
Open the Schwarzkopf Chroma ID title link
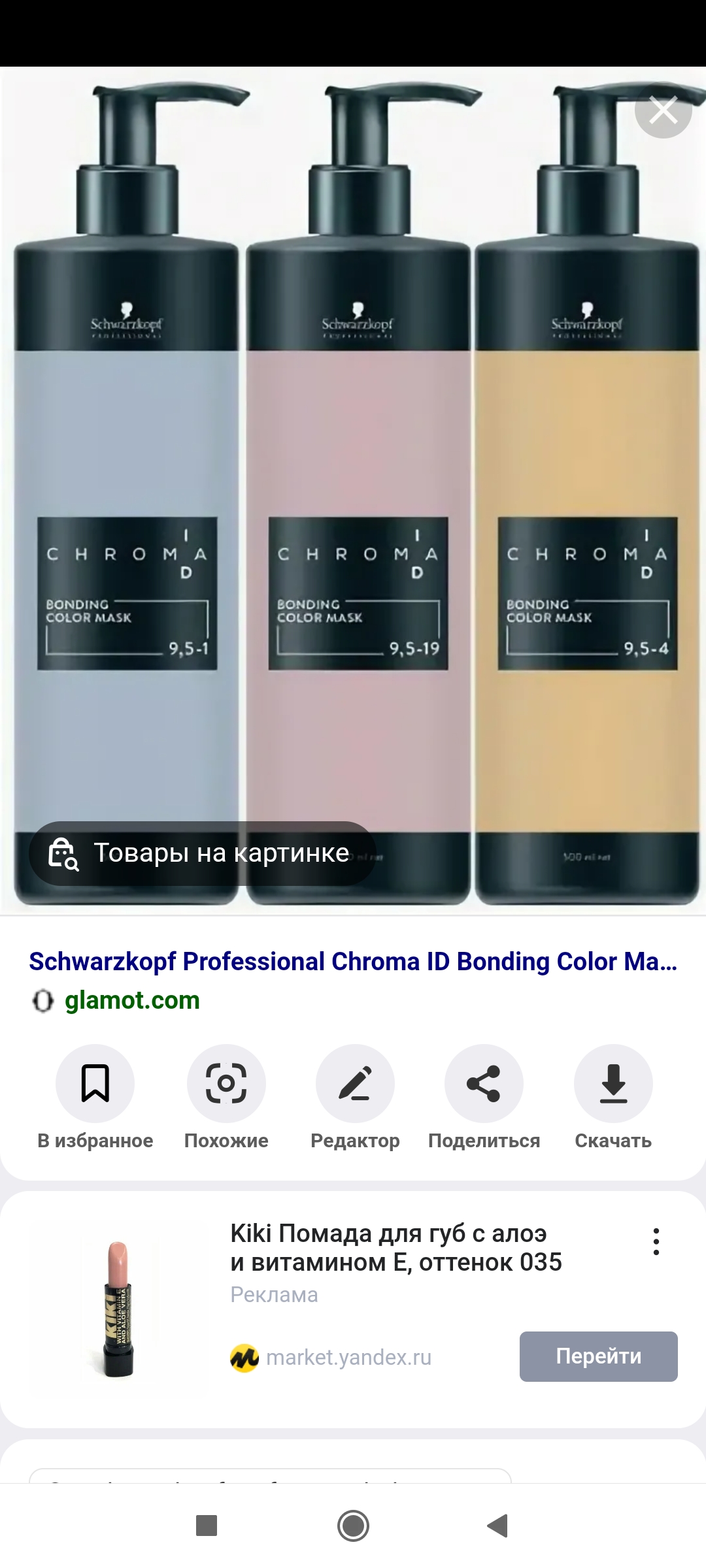353,962
